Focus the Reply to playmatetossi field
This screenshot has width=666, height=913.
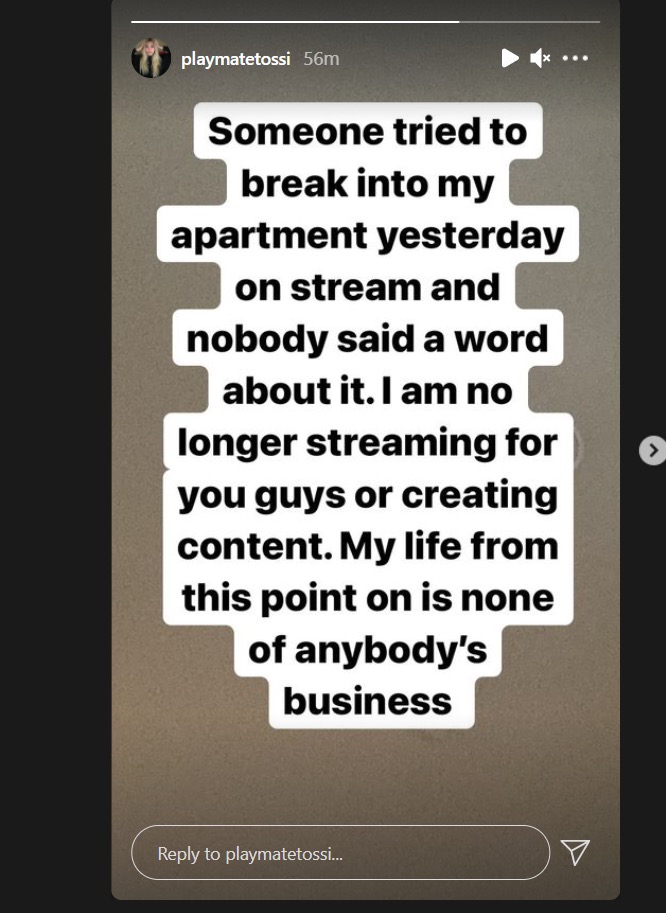[x=340, y=853]
